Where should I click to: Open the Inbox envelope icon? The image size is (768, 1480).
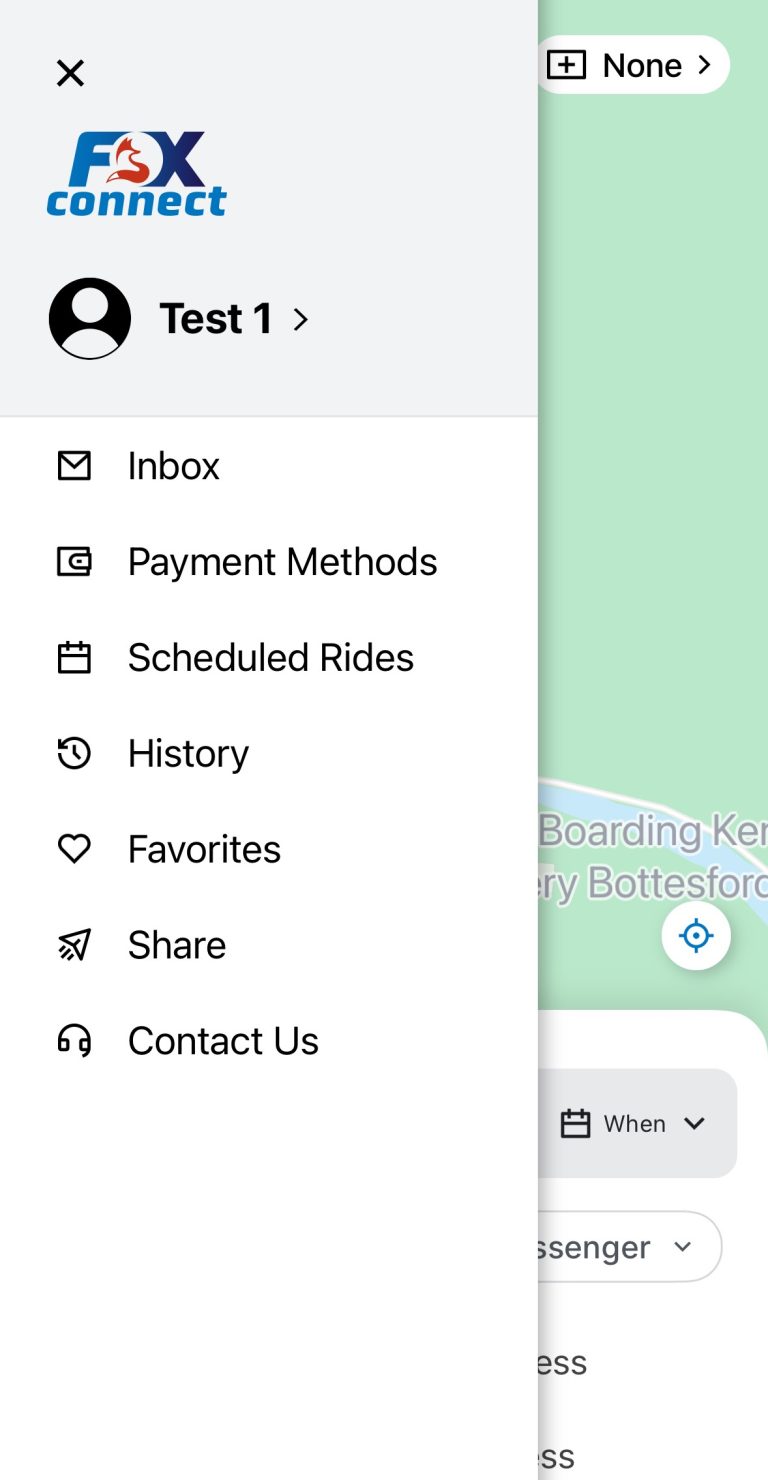pos(74,465)
